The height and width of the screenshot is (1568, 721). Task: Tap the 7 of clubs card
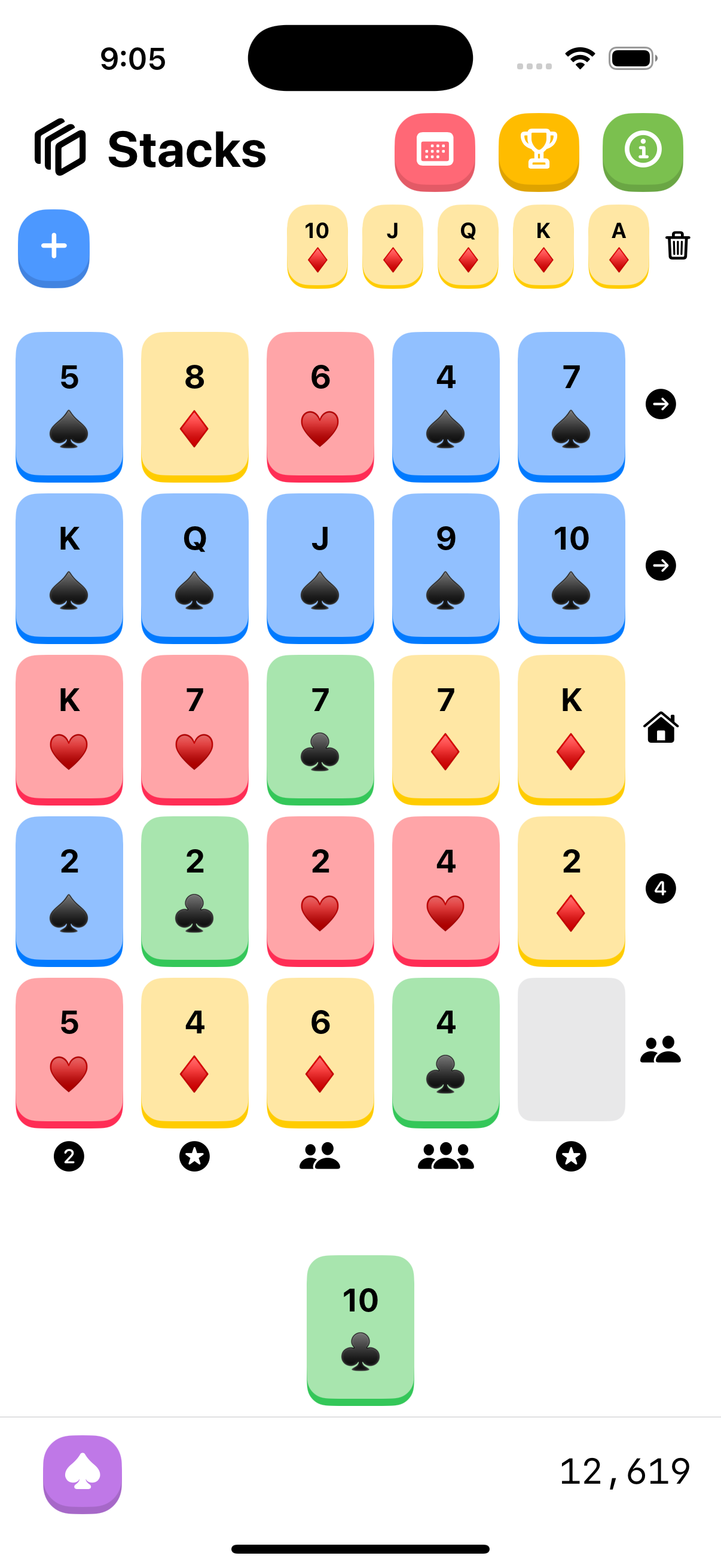(x=320, y=728)
